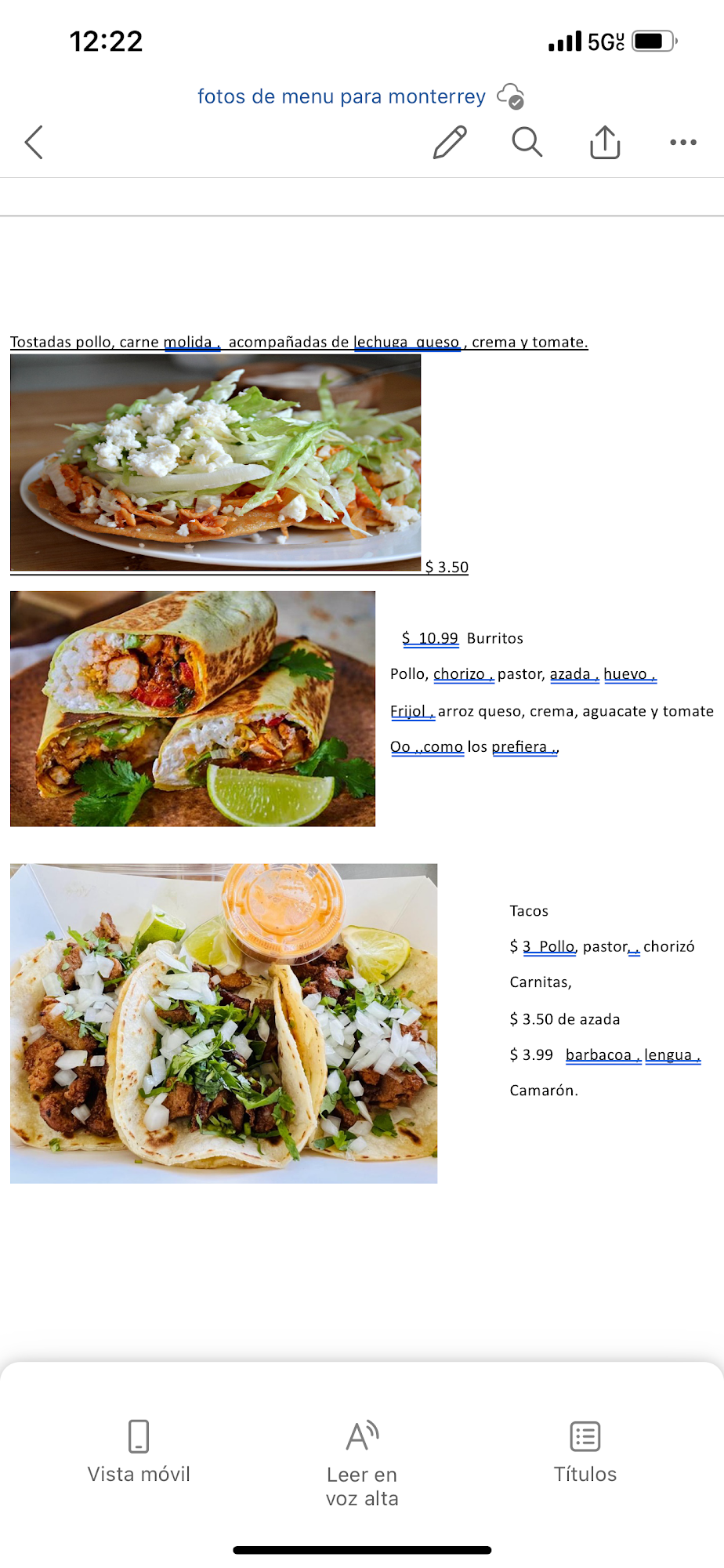Screen dimensions: 724x1568
Task: Tap the document title fotos de menu para monterrey
Action: click(x=342, y=96)
